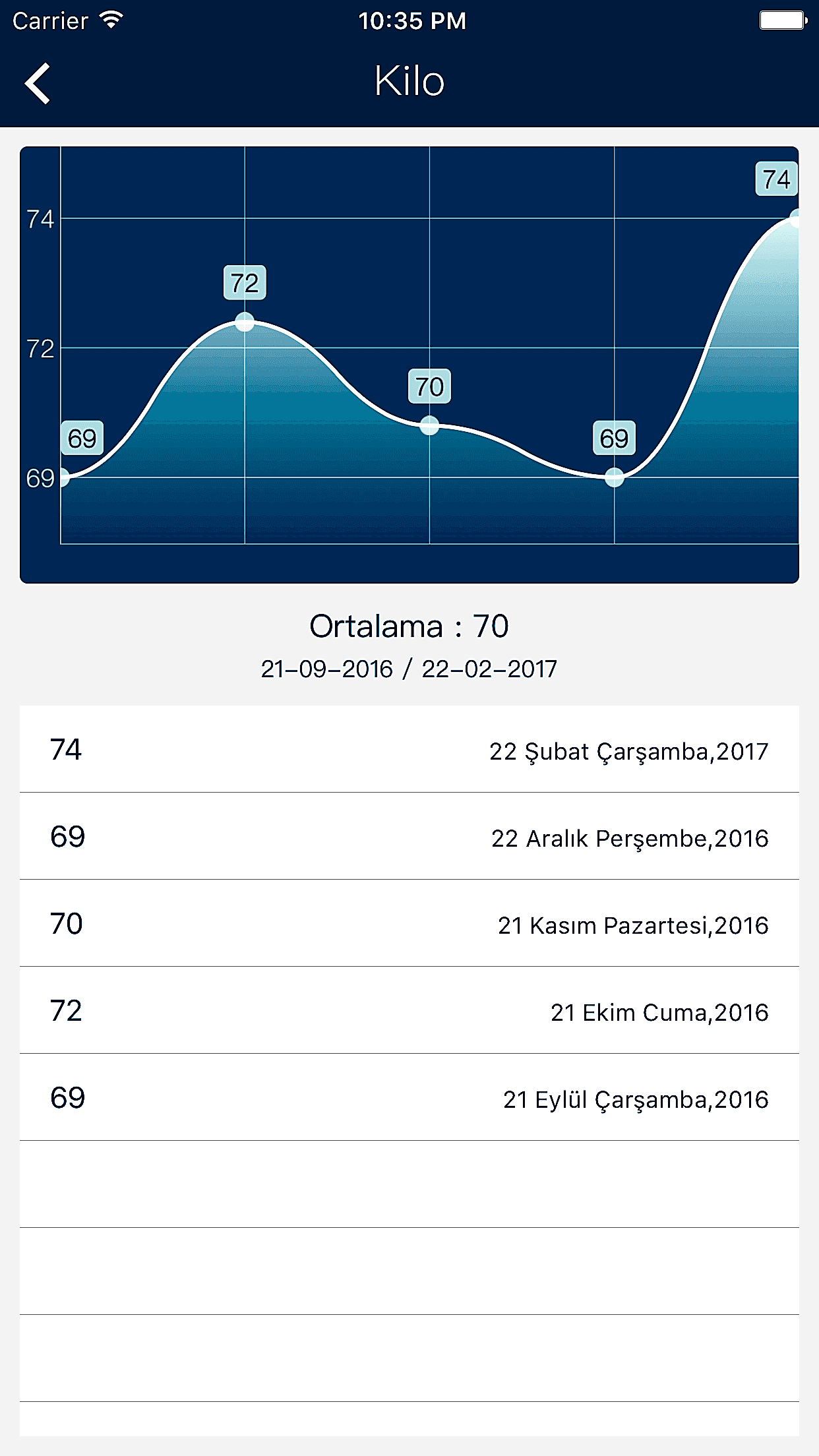Open the 21 Eylül Çarşamba,2016 entry
The height and width of the screenshot is (1456, 819).
pyautogui.click(x=409, y=1098)
